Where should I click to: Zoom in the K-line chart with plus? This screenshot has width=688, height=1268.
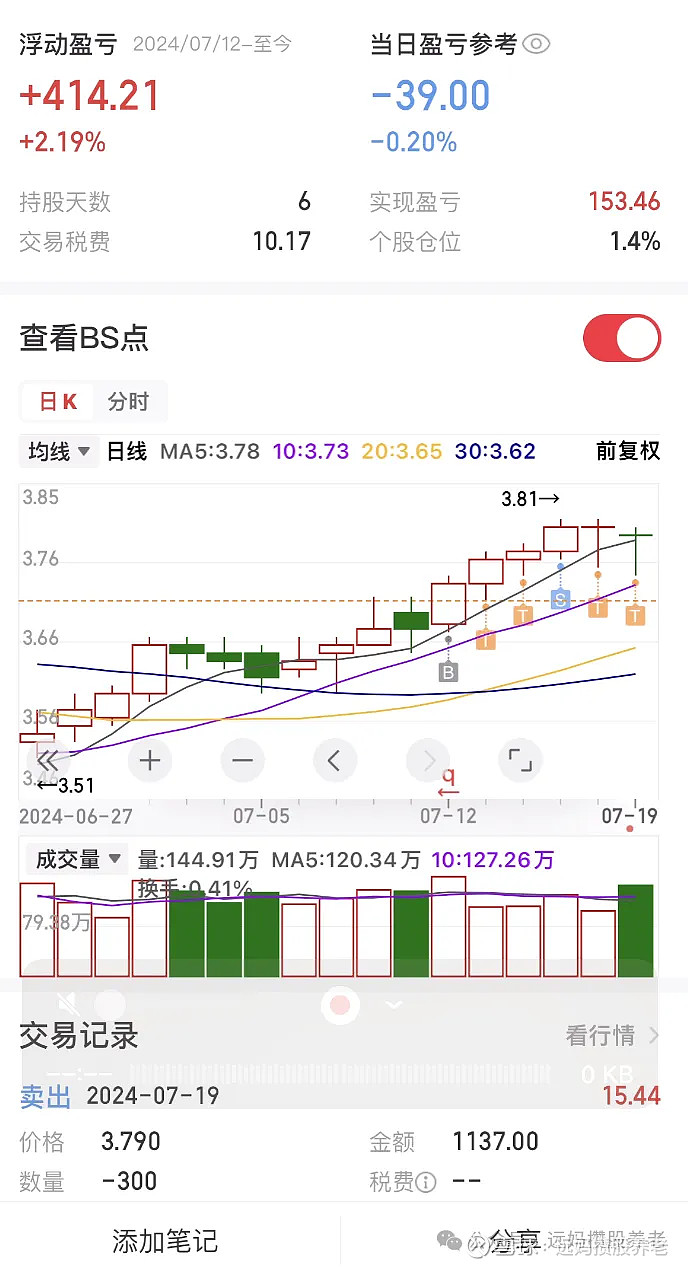pyautogui.click(x=150, y=761)
